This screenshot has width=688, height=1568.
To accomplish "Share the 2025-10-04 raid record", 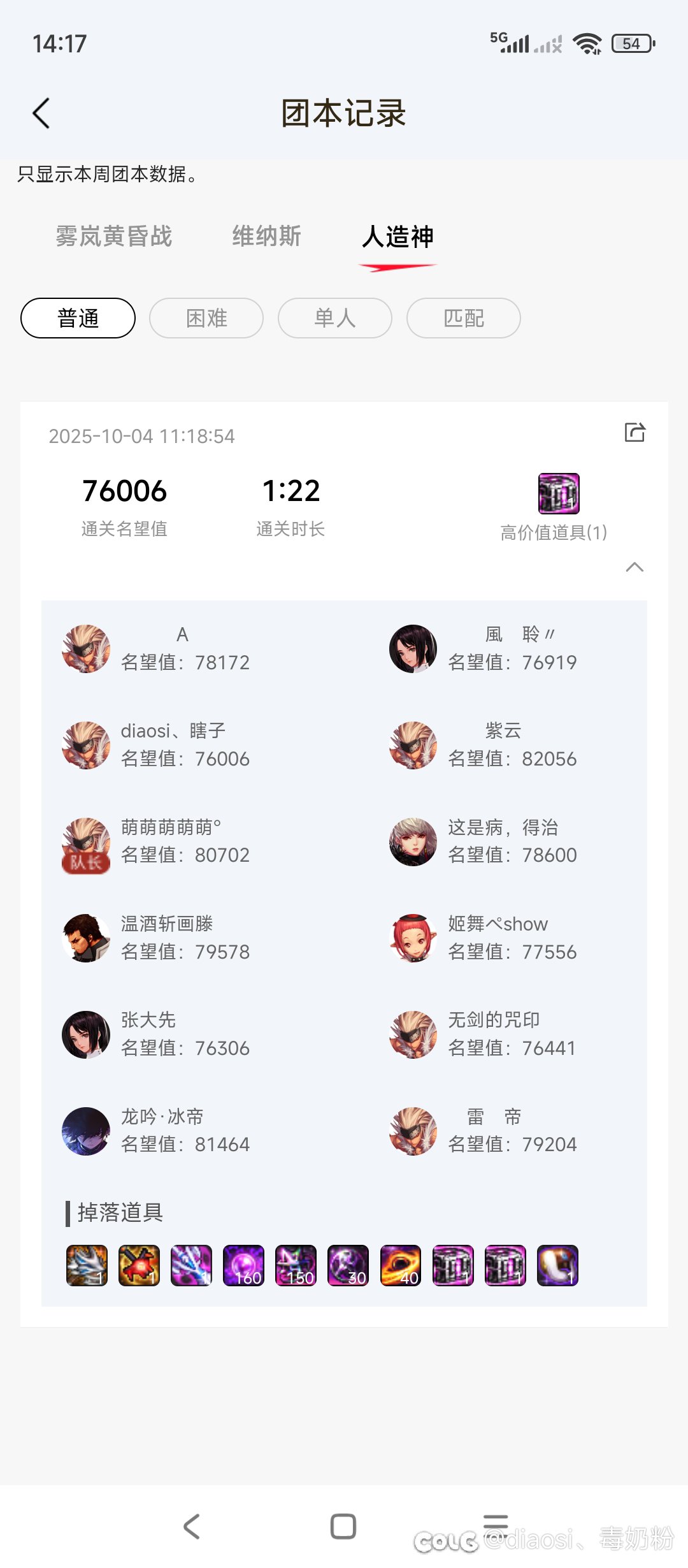I will (x=634, y=432).
